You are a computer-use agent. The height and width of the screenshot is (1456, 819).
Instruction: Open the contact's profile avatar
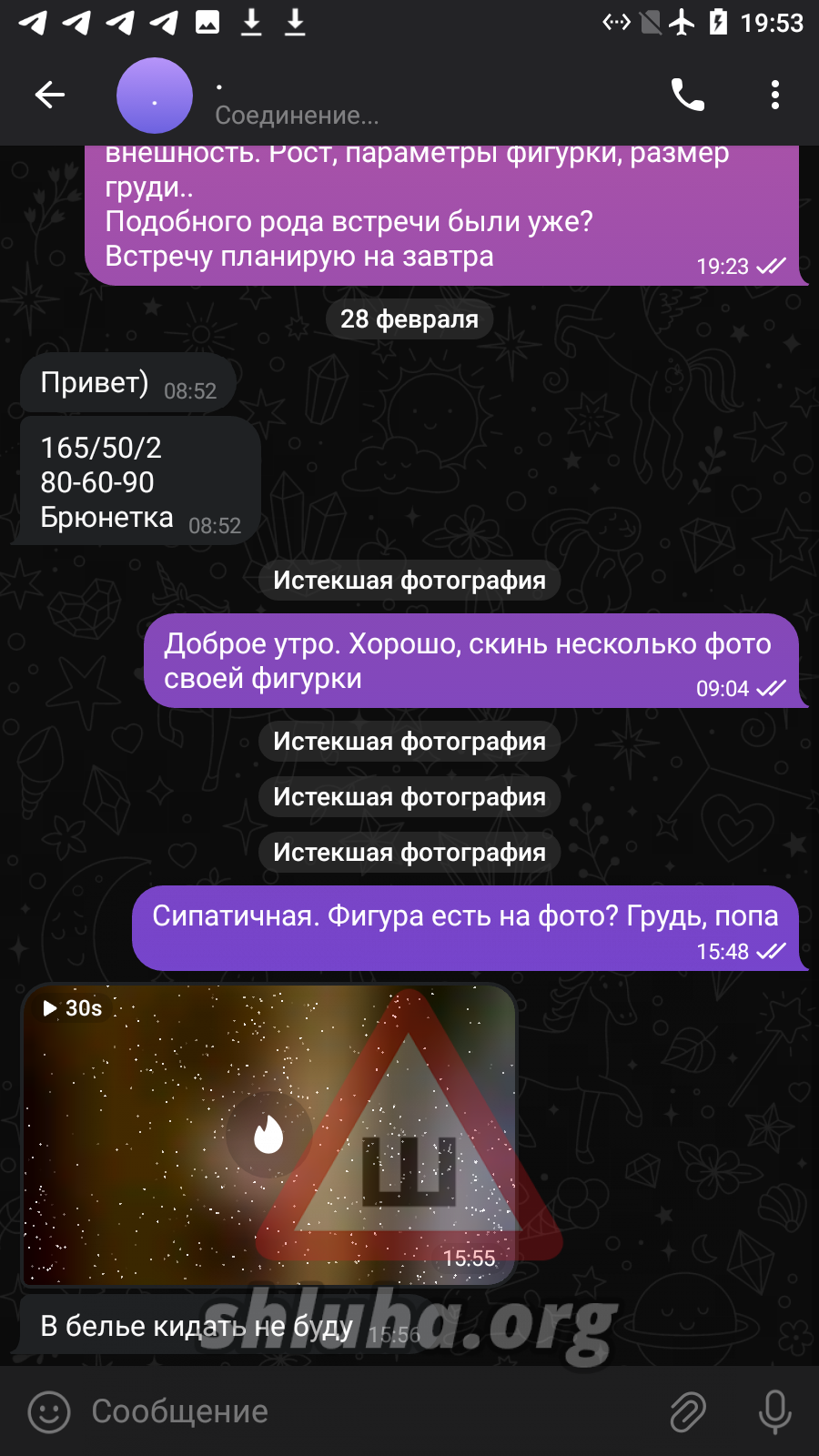(155, 96)
